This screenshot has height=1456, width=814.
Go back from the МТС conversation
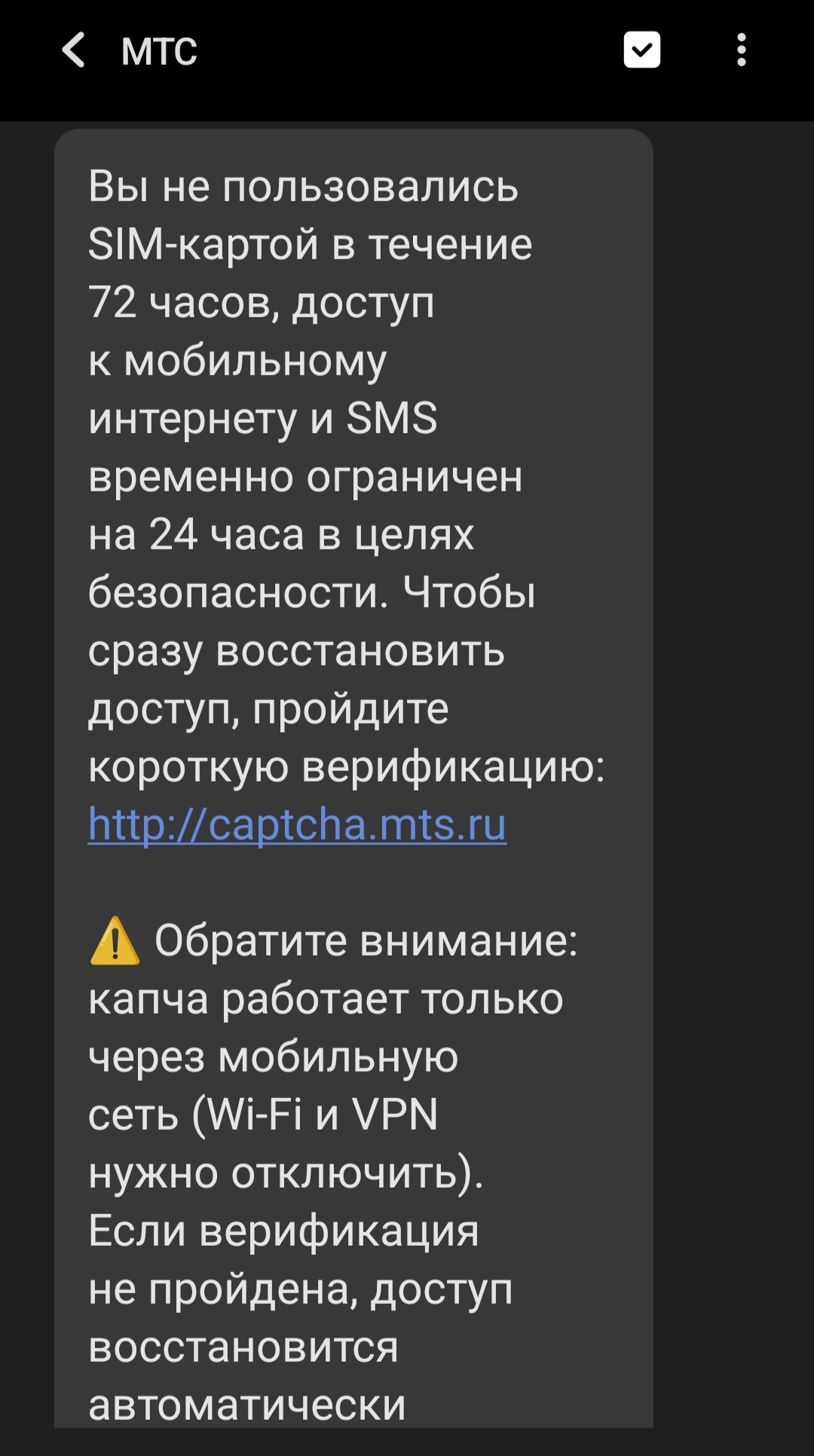click(x=74, y=50)
